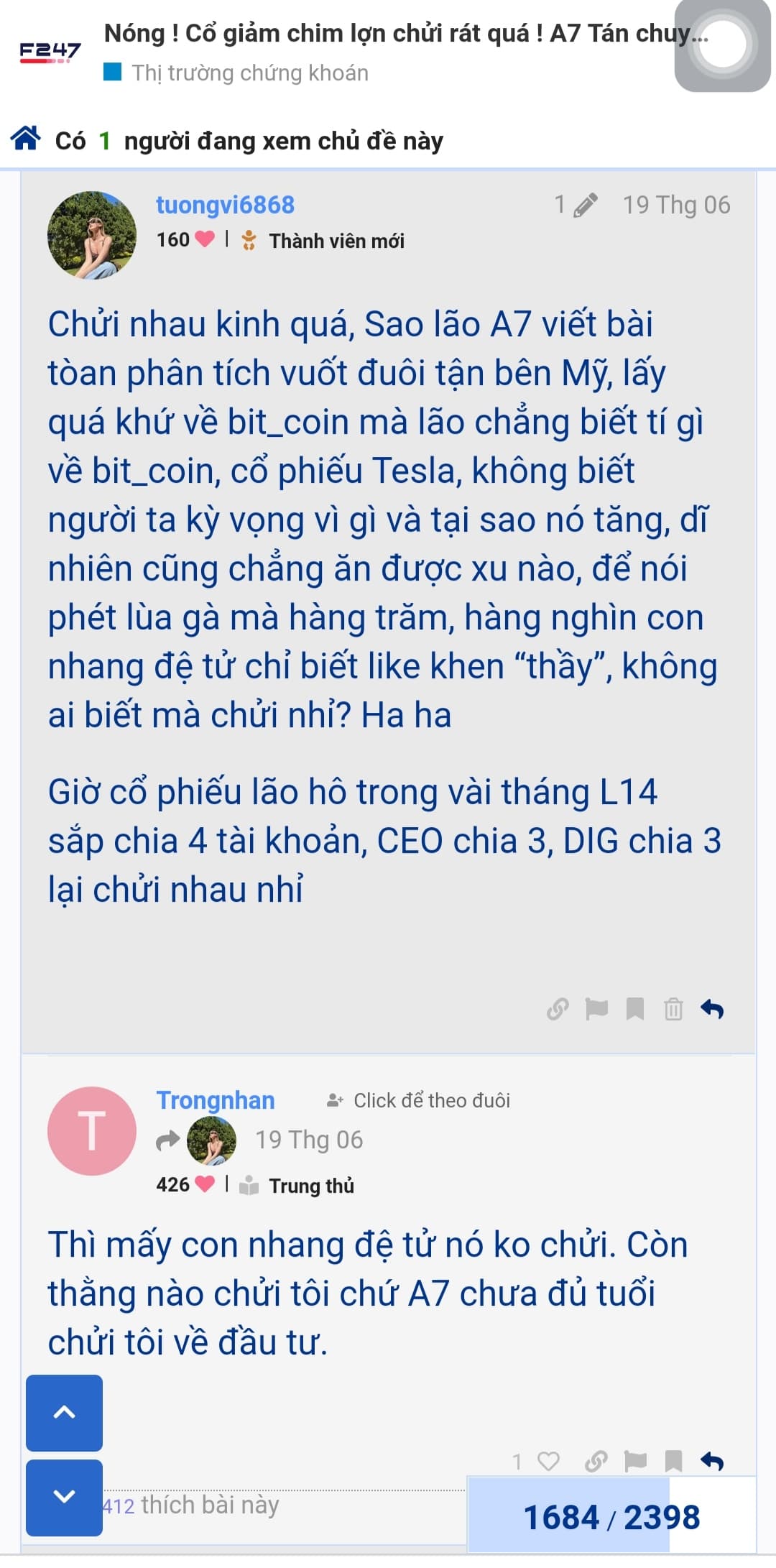The height and width of the screenshot is (1568, 776).
Task: Delete tuongvi6868's post with trash icon
Action: click(x=673, y=1010)
